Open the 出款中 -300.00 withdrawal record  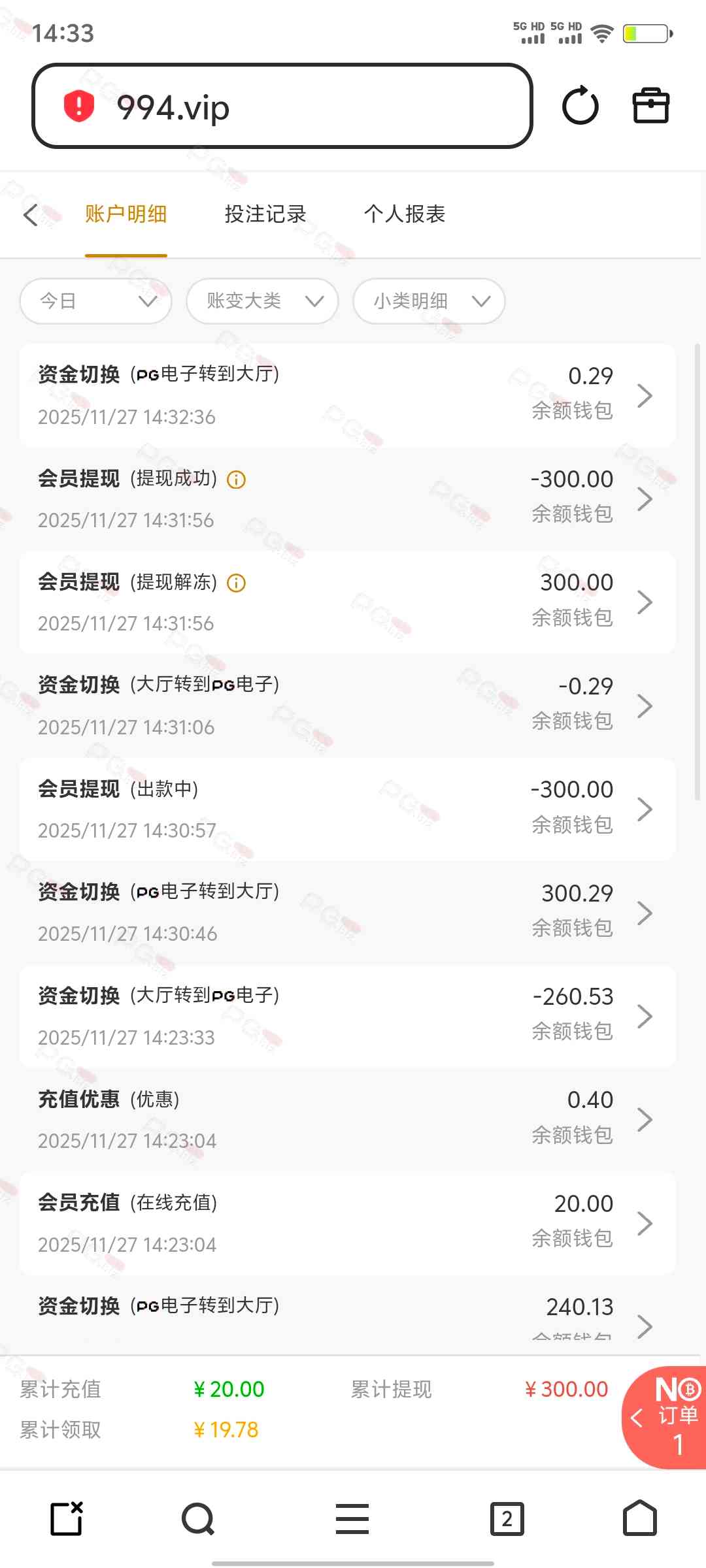tap(347, 809)
